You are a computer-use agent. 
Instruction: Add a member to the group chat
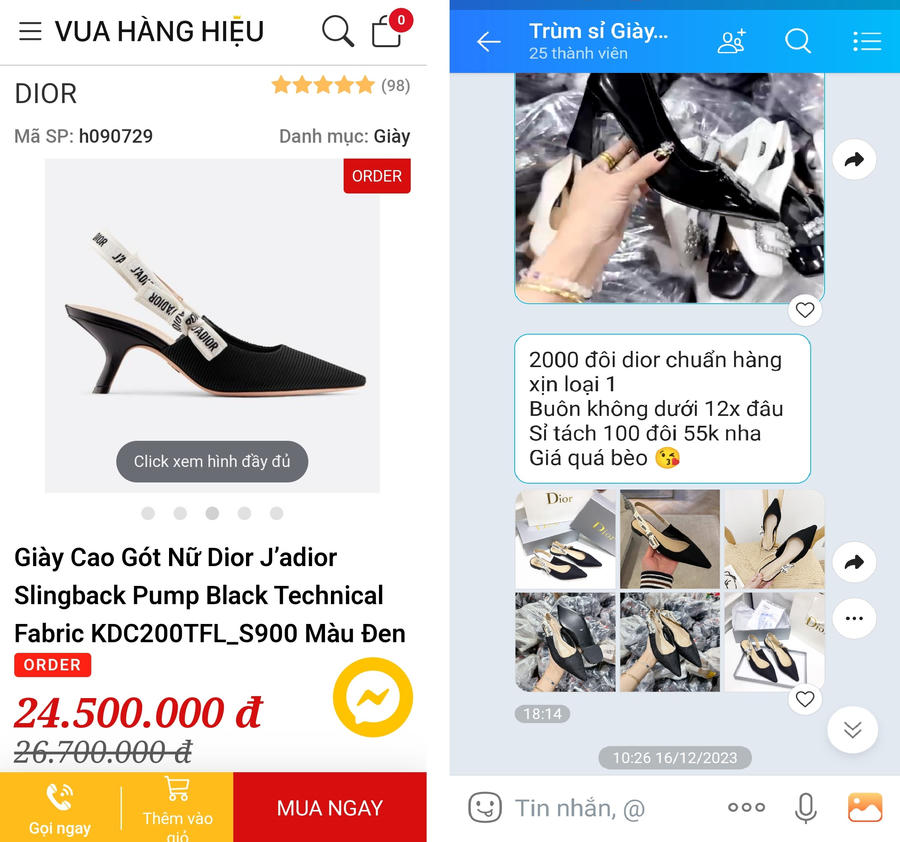pos(732,41)
